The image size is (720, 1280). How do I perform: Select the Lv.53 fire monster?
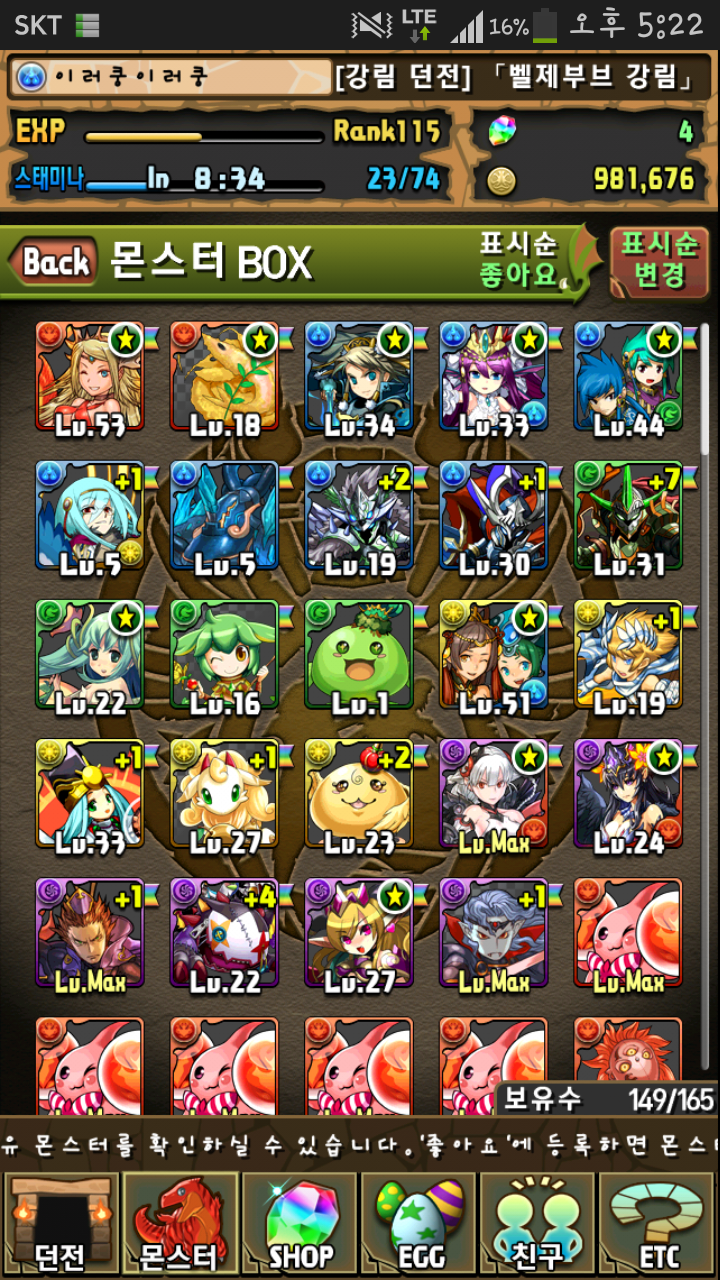[x=90, y=380]
